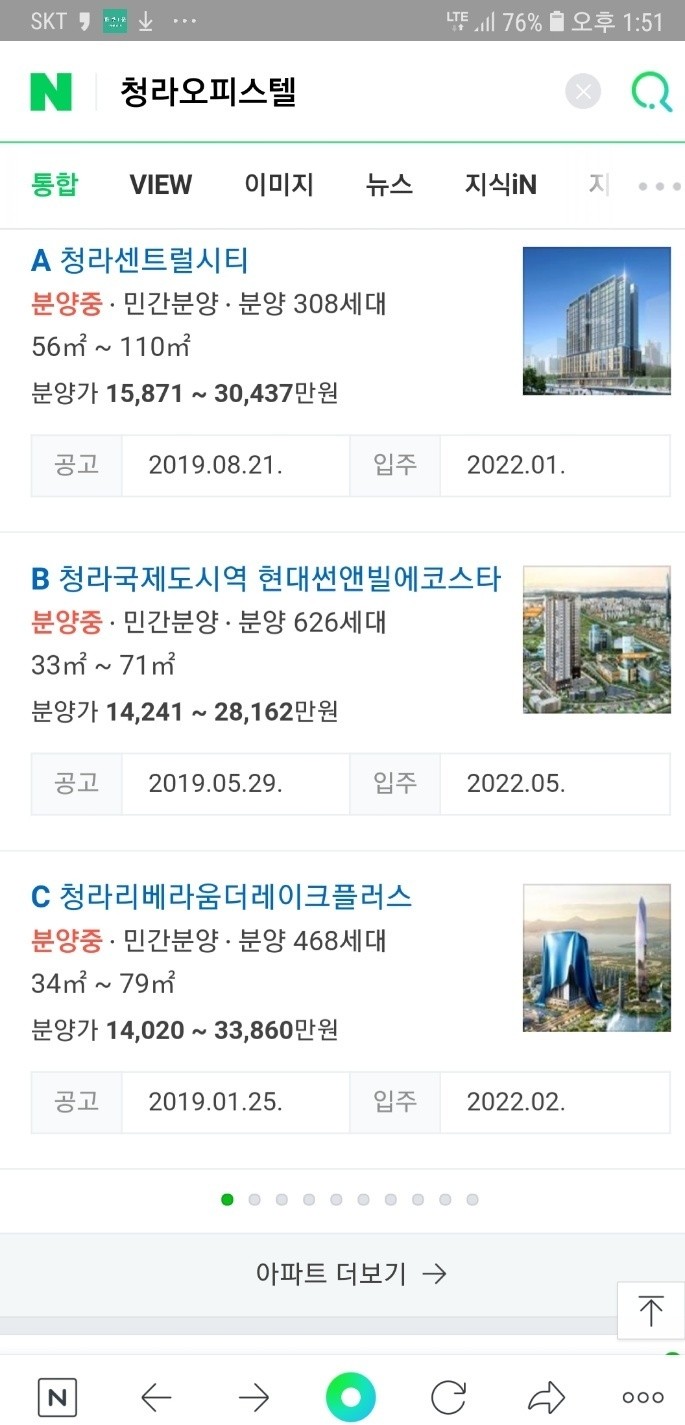Share this page
The width and height of the screenshot is (685, 1425).
click(x=546, y=1397)
